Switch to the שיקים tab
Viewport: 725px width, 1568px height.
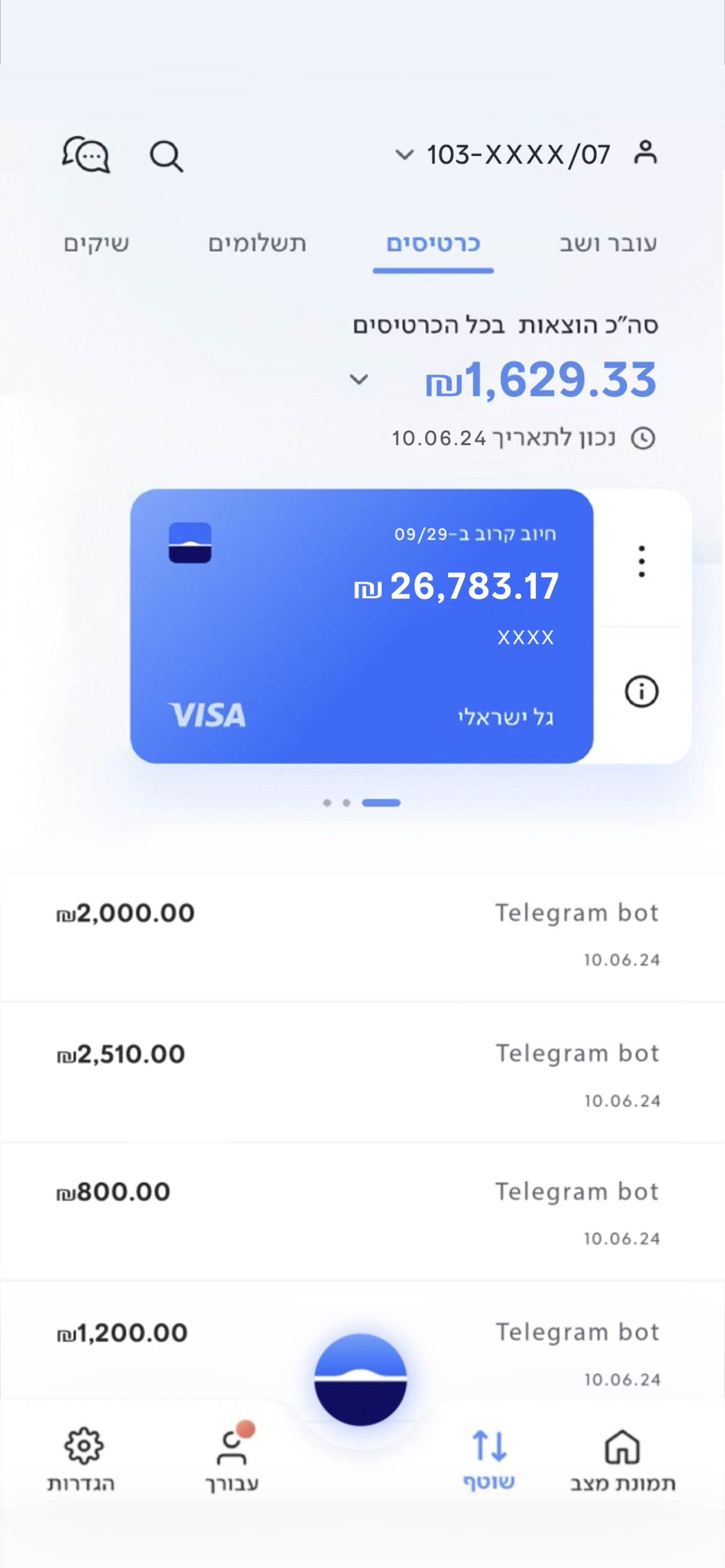tap(97, 243)
